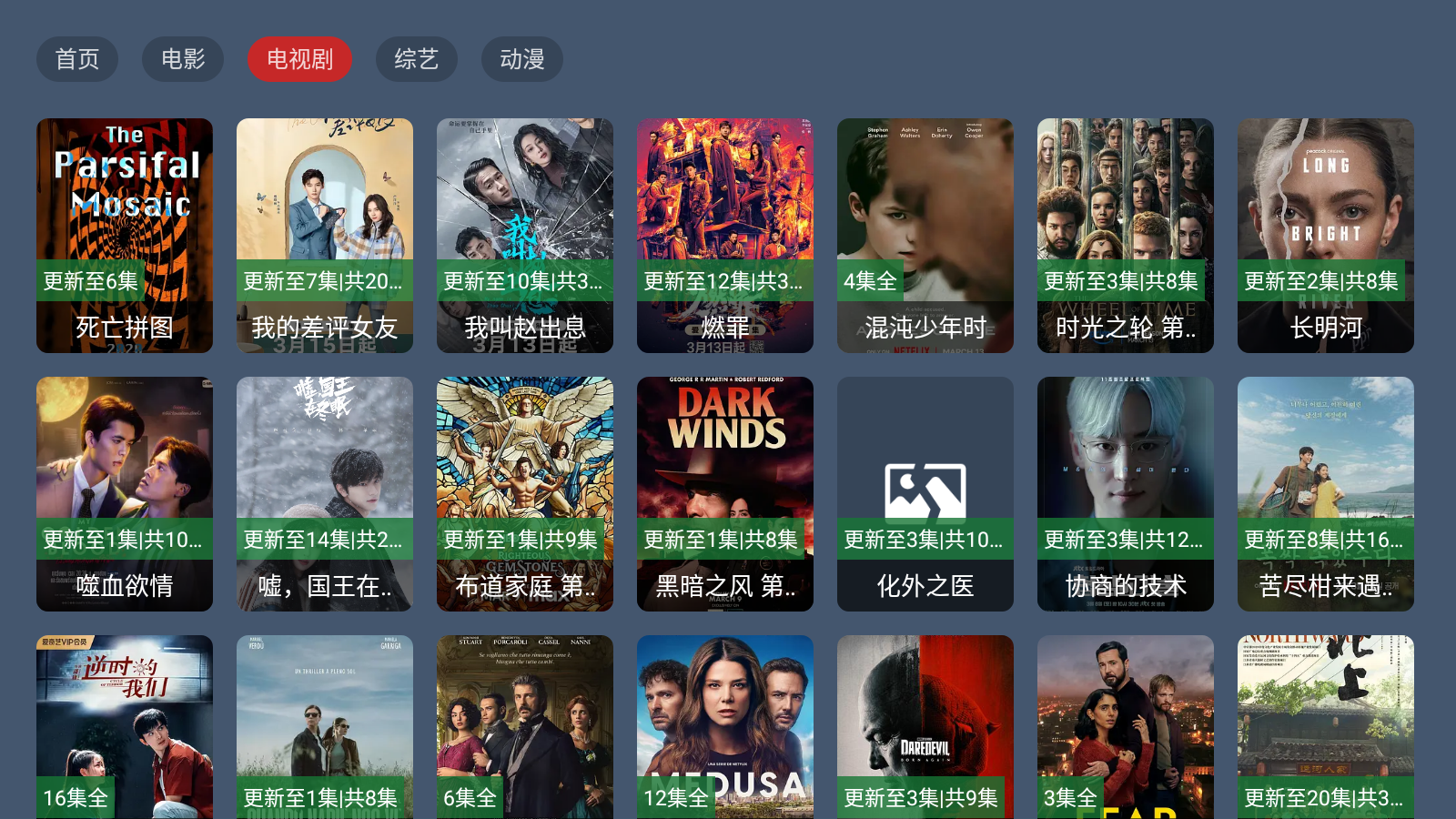Open the series 协商的技术
Screen dimensions: 1456x819
click(1126, 493)
